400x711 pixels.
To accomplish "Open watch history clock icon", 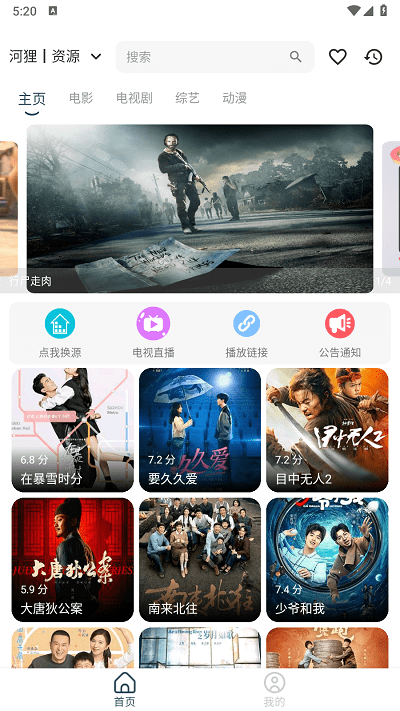I will tap(373, 57).
